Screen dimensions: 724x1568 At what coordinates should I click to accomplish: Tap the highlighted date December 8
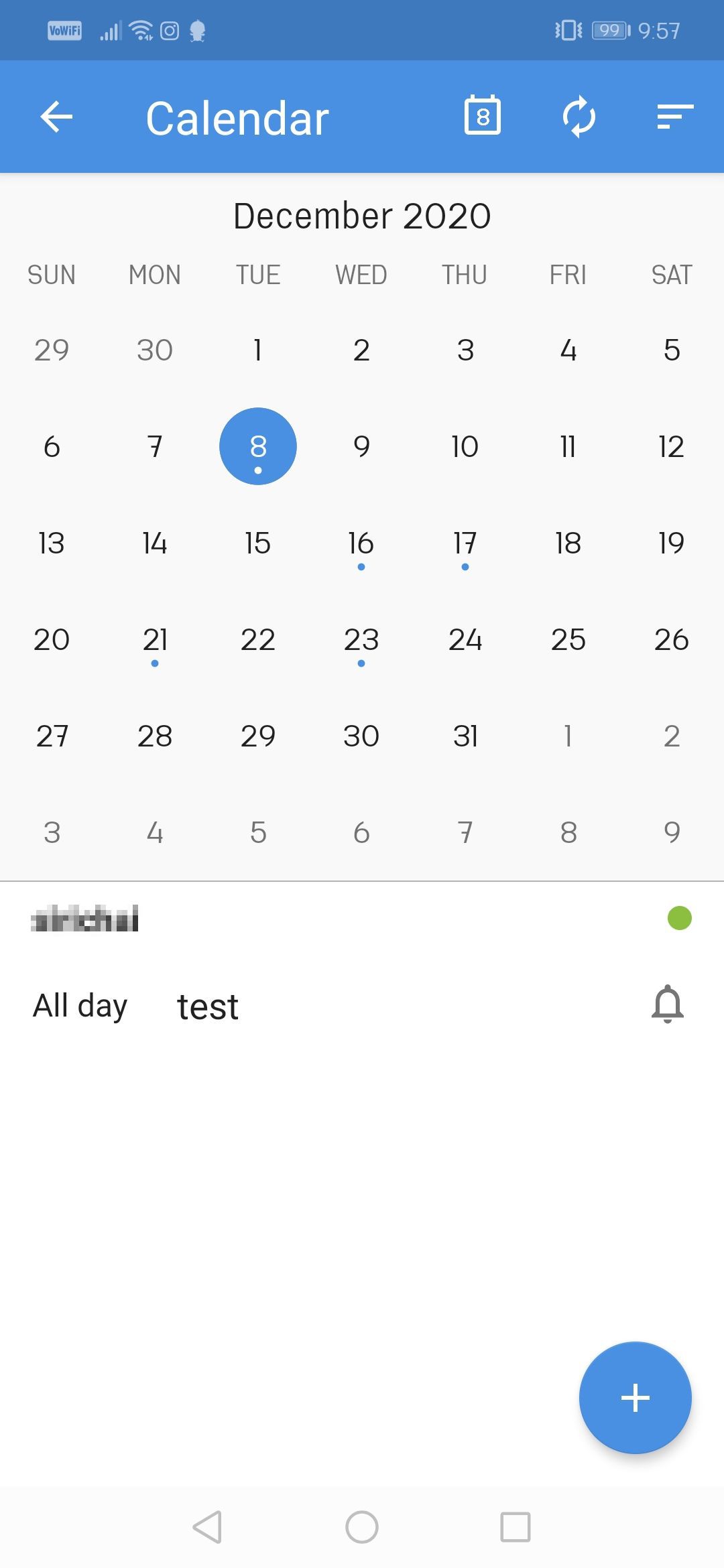pos(258,447)
